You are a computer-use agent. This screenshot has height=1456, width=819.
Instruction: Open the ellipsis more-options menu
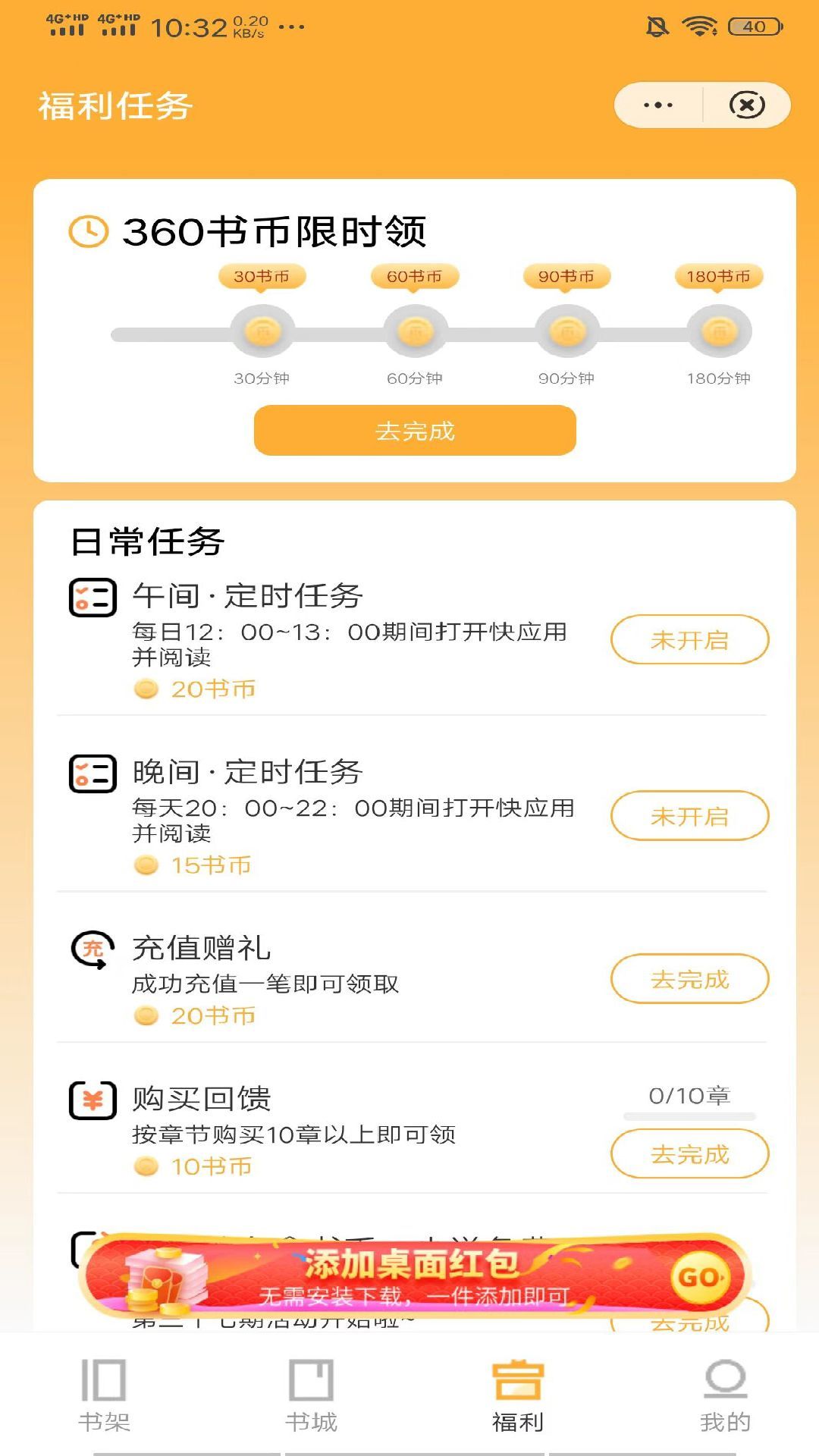(x=659, y=105)
